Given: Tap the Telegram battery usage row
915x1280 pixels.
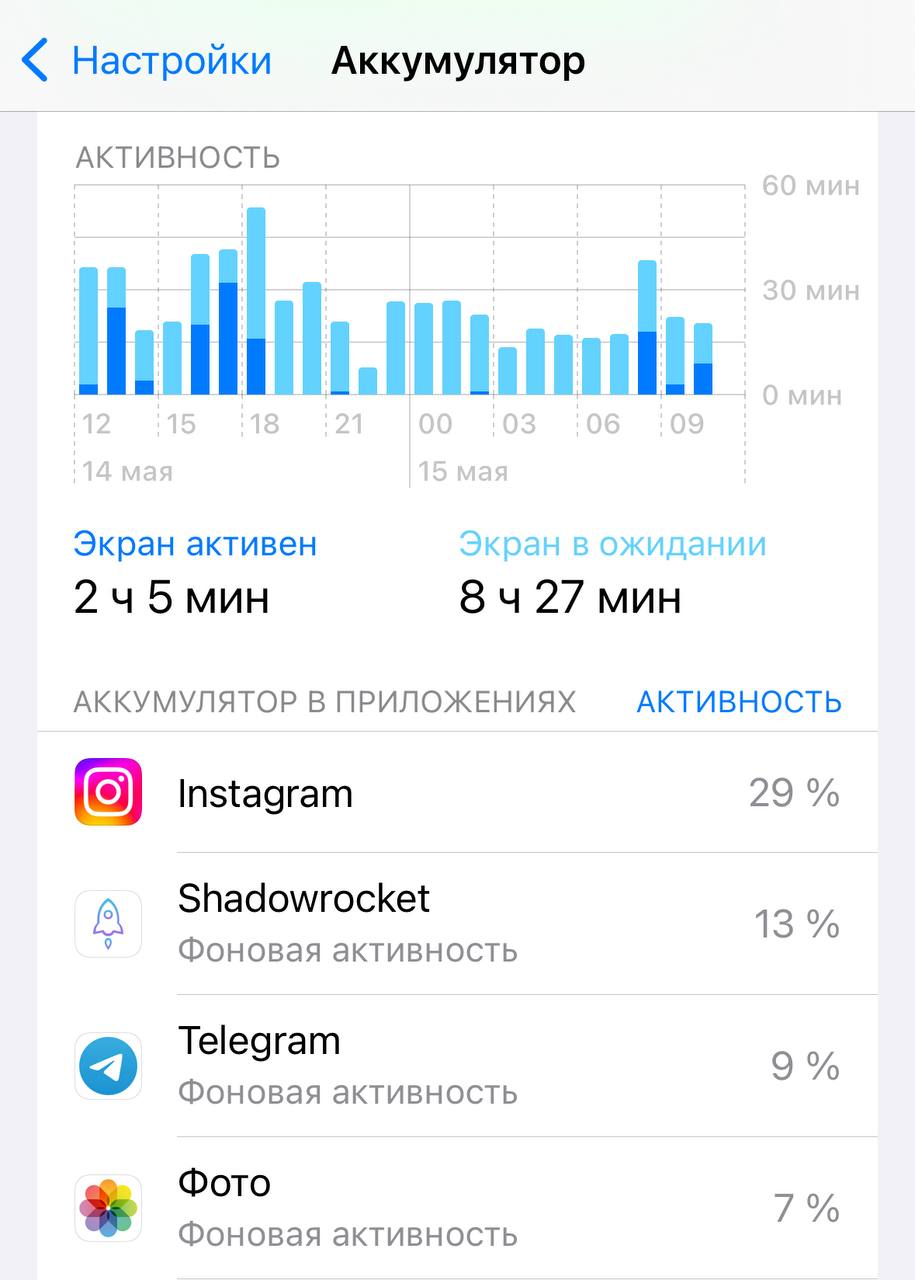Looking at the screenshot, I should click(x=457, y=1066).
